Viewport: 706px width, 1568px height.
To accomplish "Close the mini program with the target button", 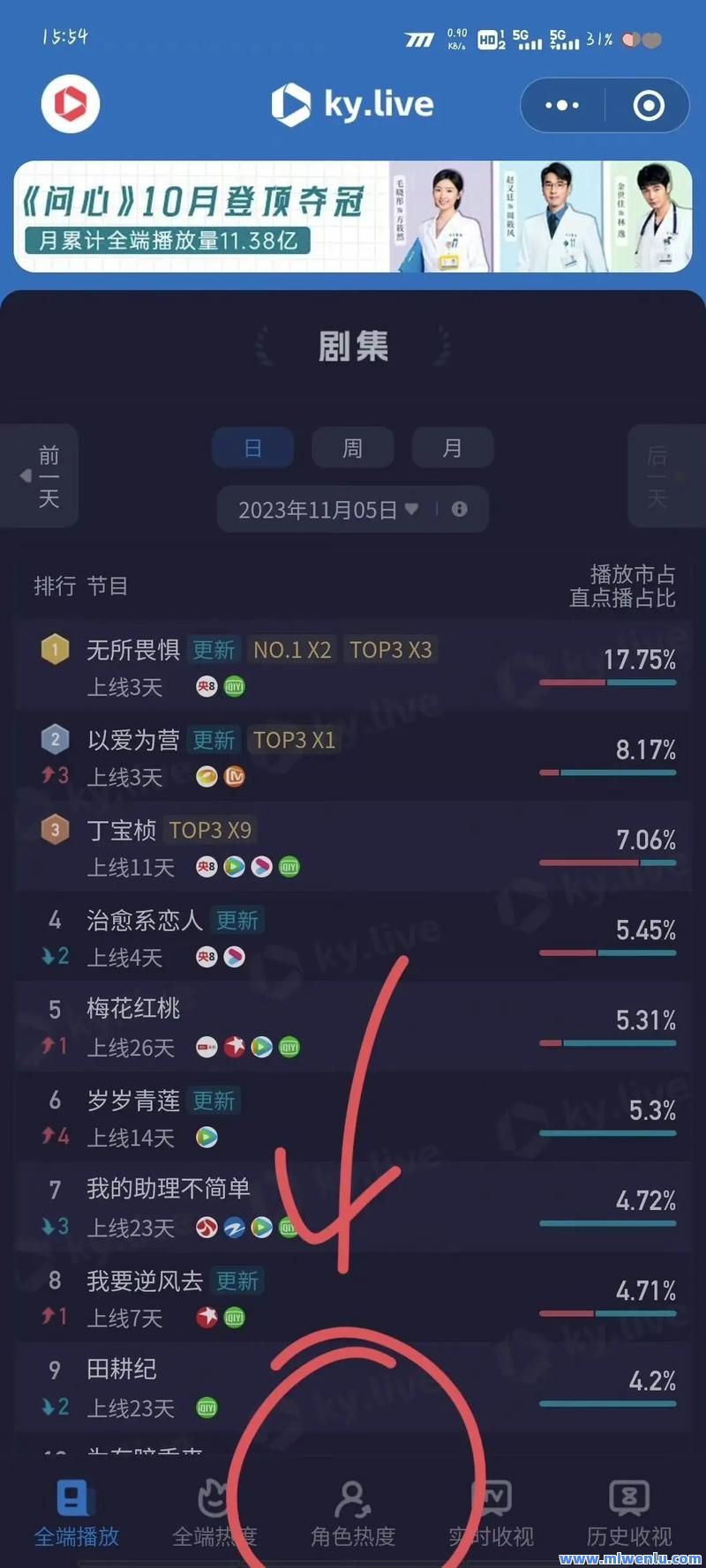I will tap(649, 106).
